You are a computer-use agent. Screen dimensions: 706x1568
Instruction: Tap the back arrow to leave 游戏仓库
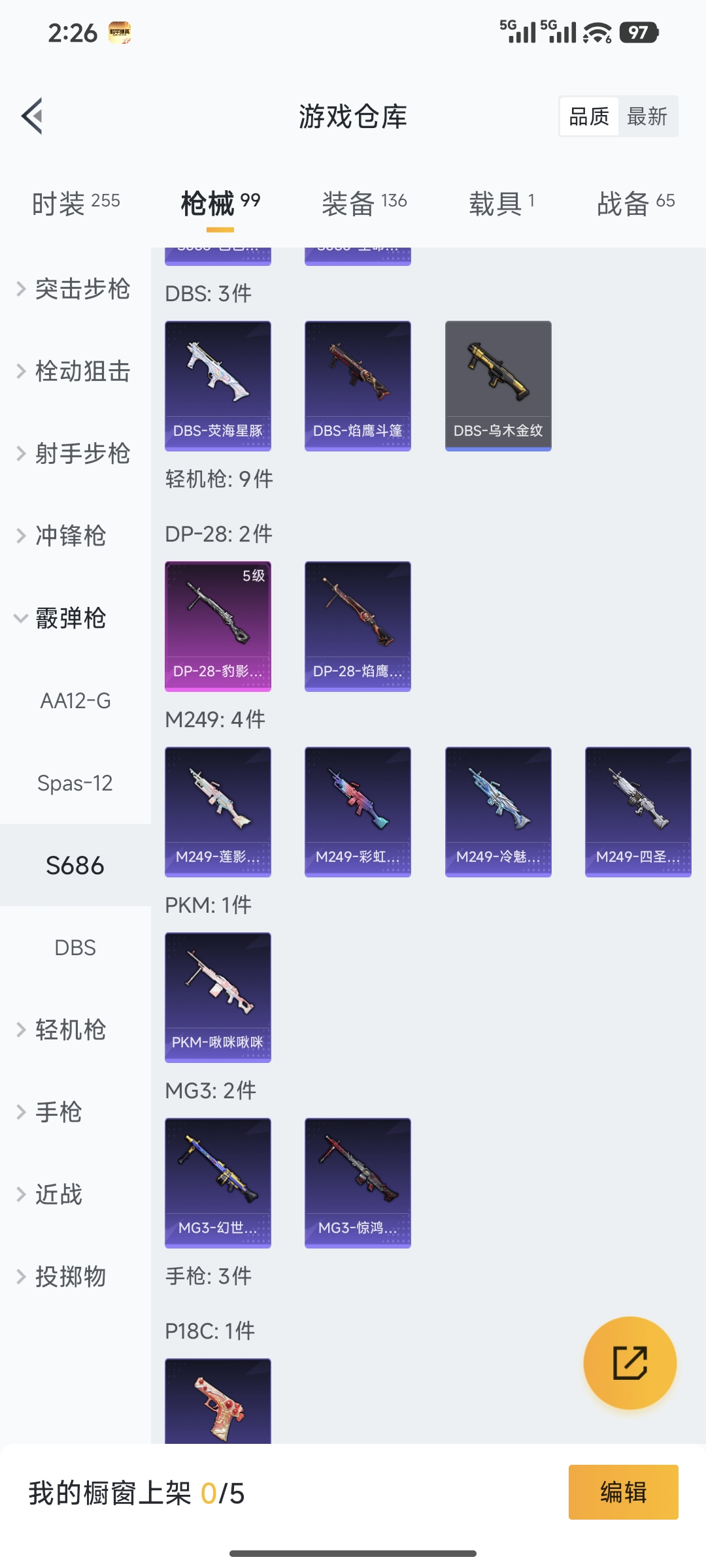pos(32,116)
